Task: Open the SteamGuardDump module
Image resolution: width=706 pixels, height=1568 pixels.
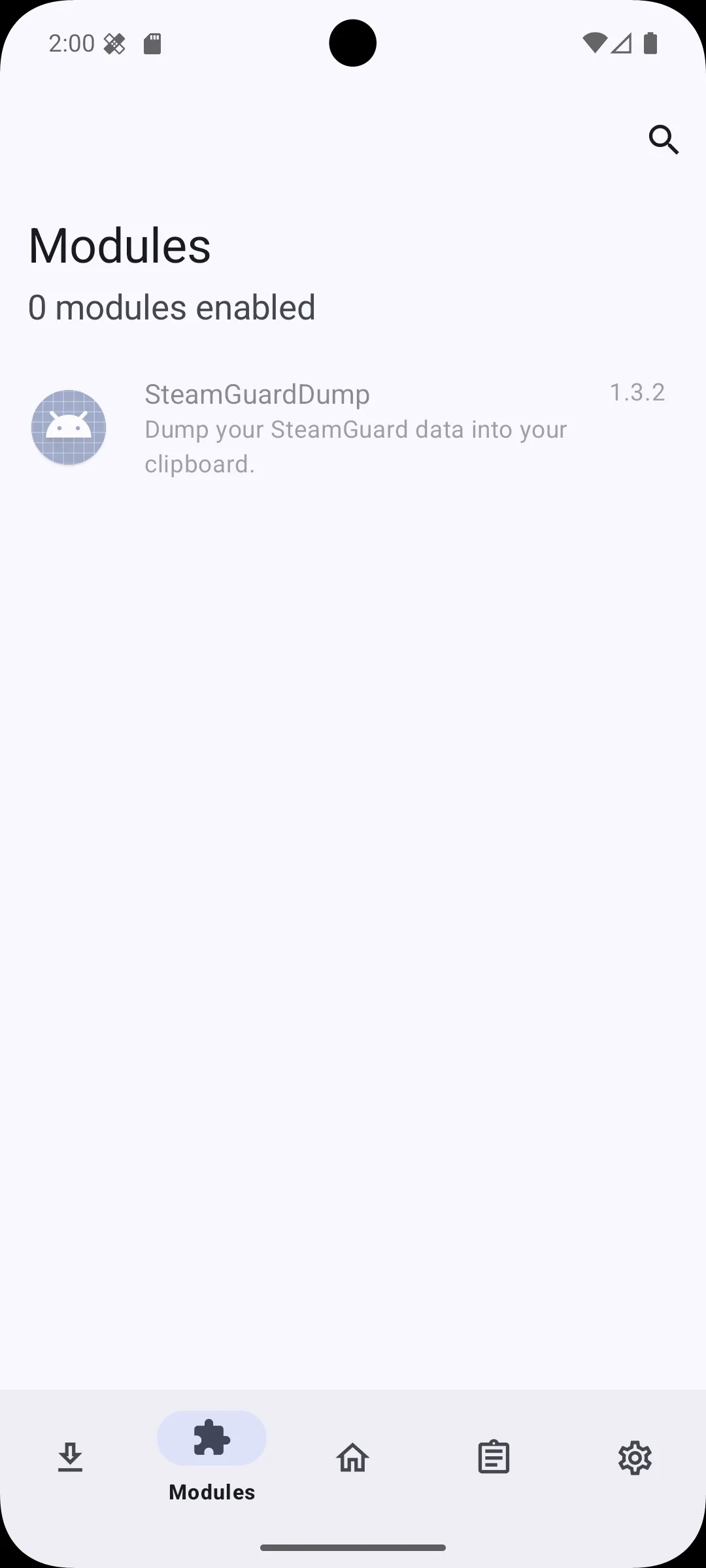Action: coord(353,428)
